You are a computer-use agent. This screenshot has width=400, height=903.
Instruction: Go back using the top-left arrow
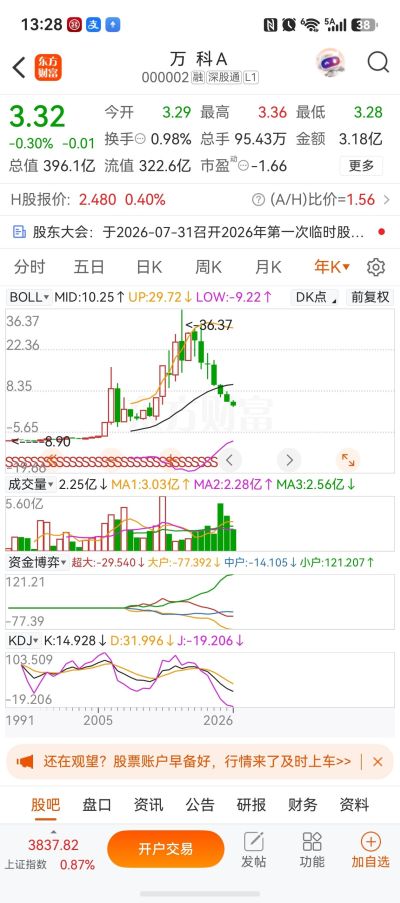pos(19,67)
